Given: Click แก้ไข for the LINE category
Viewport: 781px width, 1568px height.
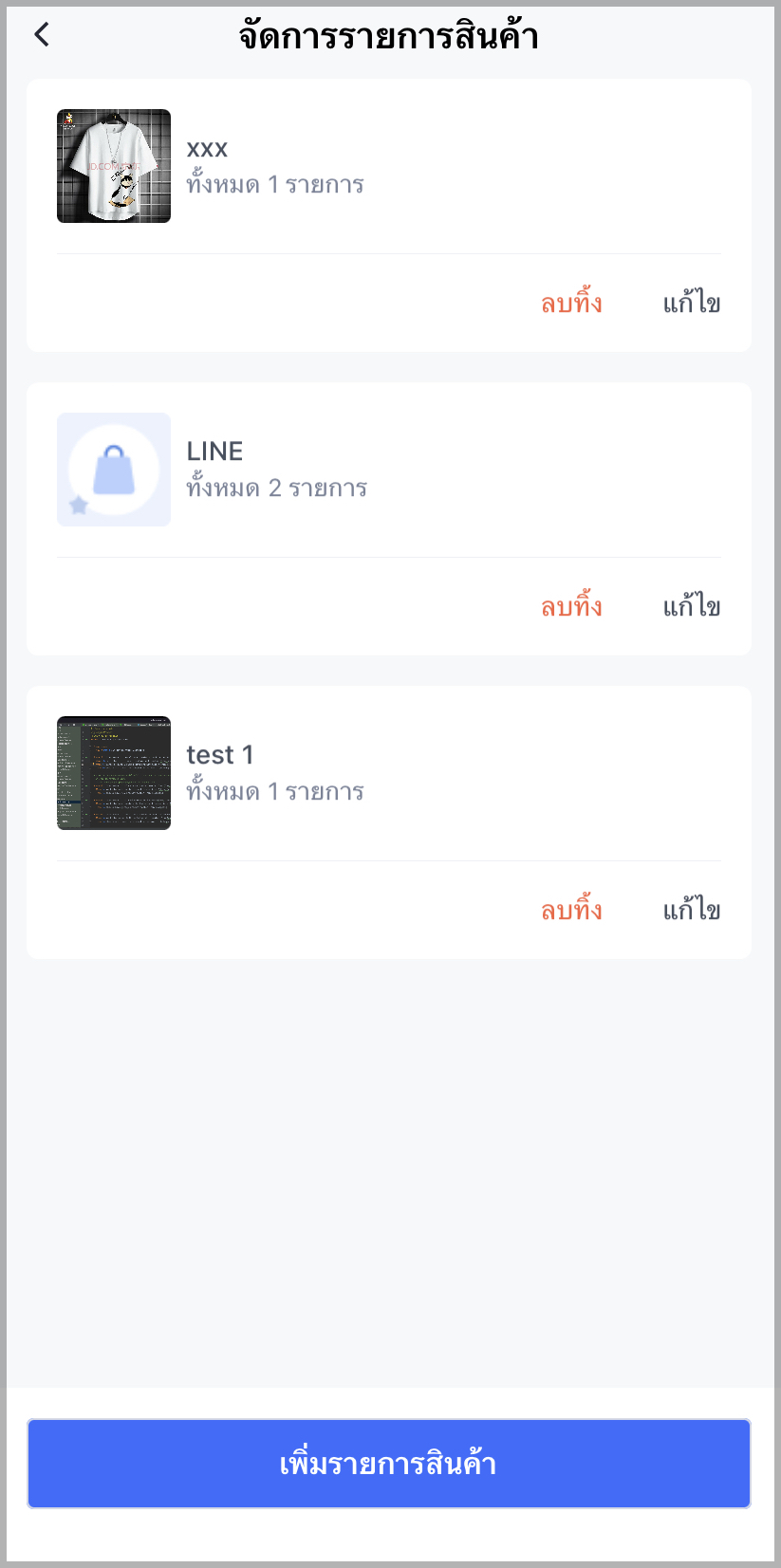Looking at the screenshot, I should click(691, 605).
